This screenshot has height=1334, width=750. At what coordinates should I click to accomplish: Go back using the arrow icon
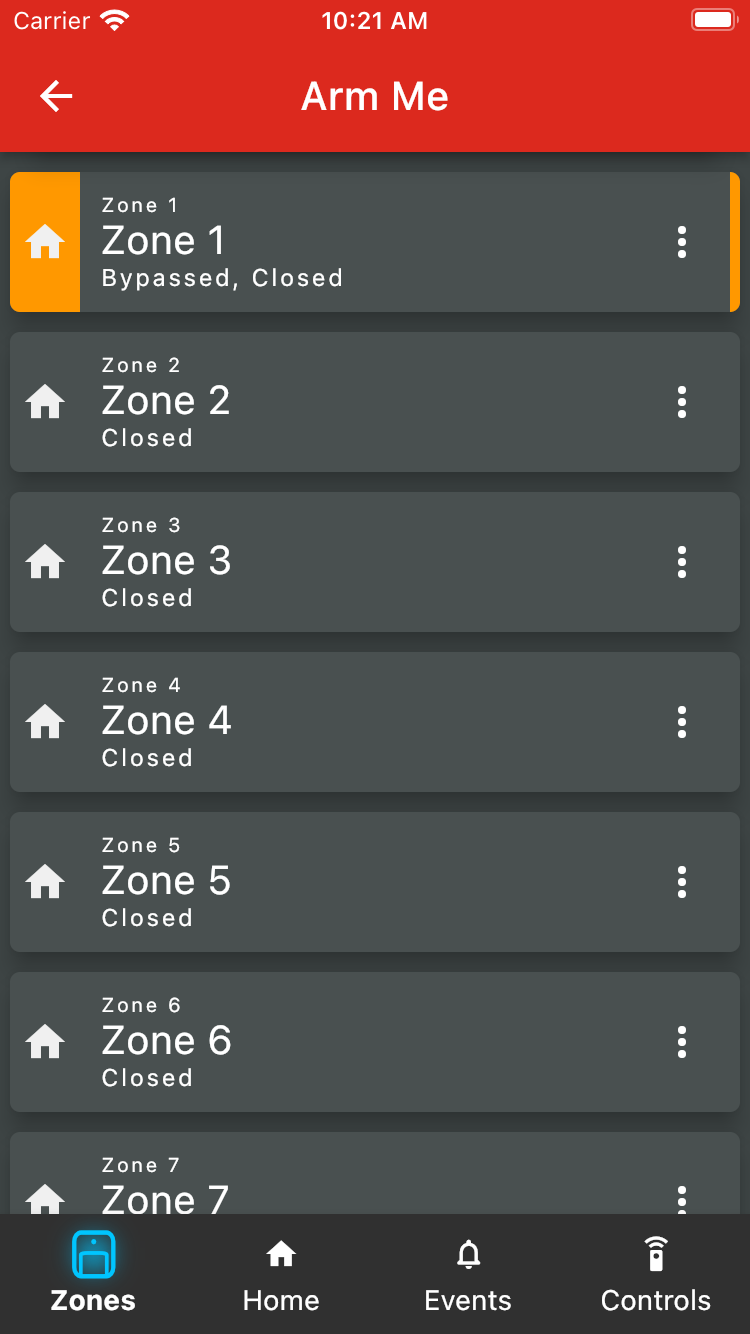tap(56, 96)
